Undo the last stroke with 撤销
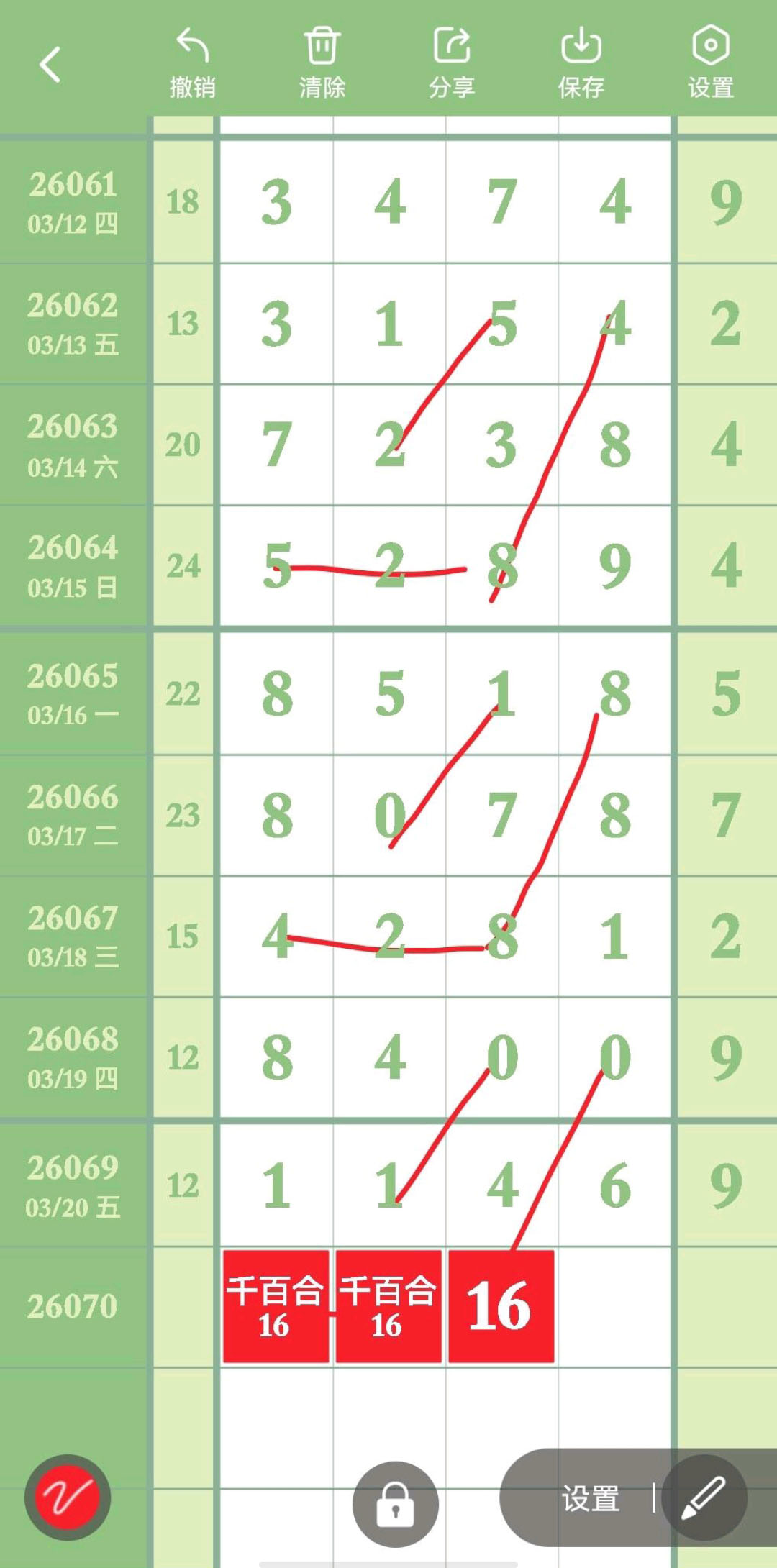777x1568 pixels. [192, 63]
